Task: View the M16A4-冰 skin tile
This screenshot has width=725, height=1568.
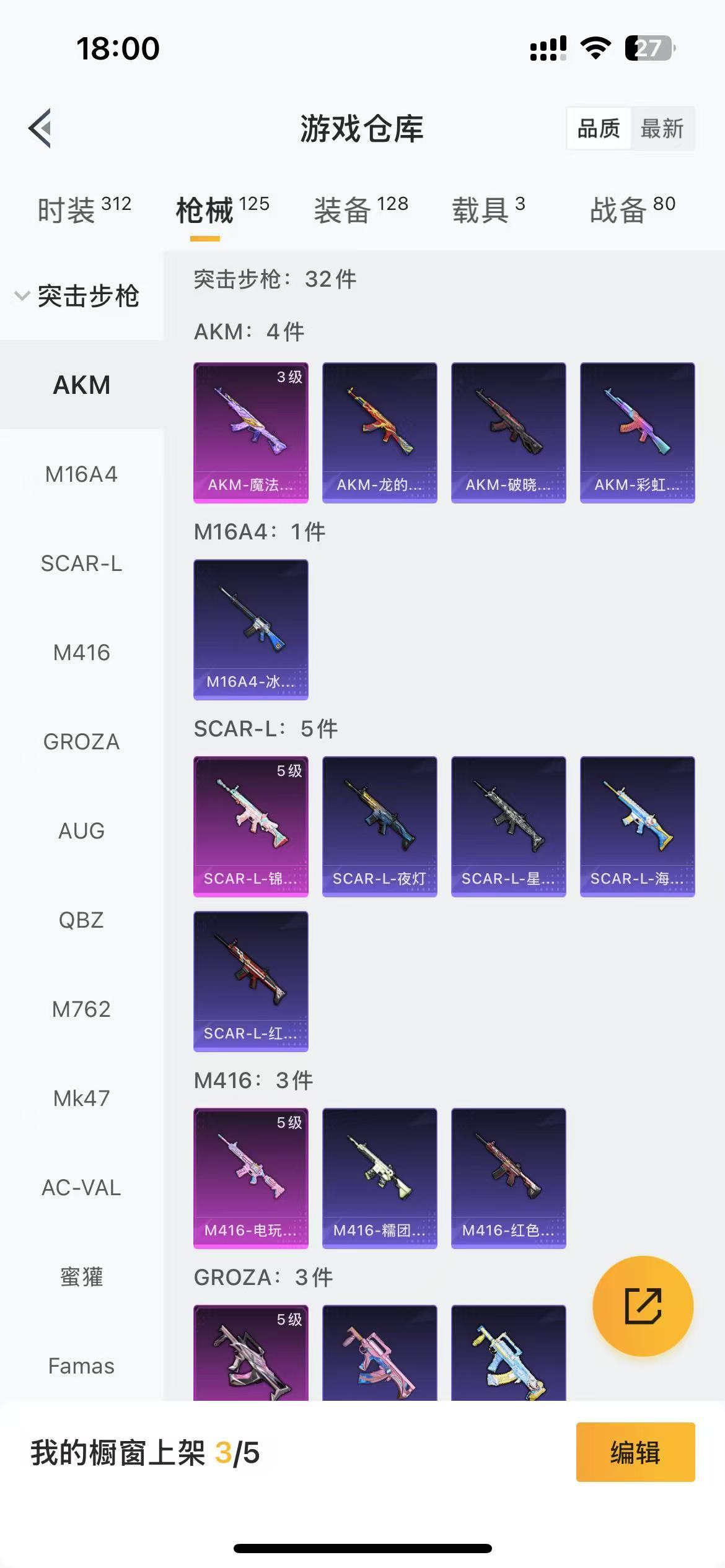Action: (251, 629)
